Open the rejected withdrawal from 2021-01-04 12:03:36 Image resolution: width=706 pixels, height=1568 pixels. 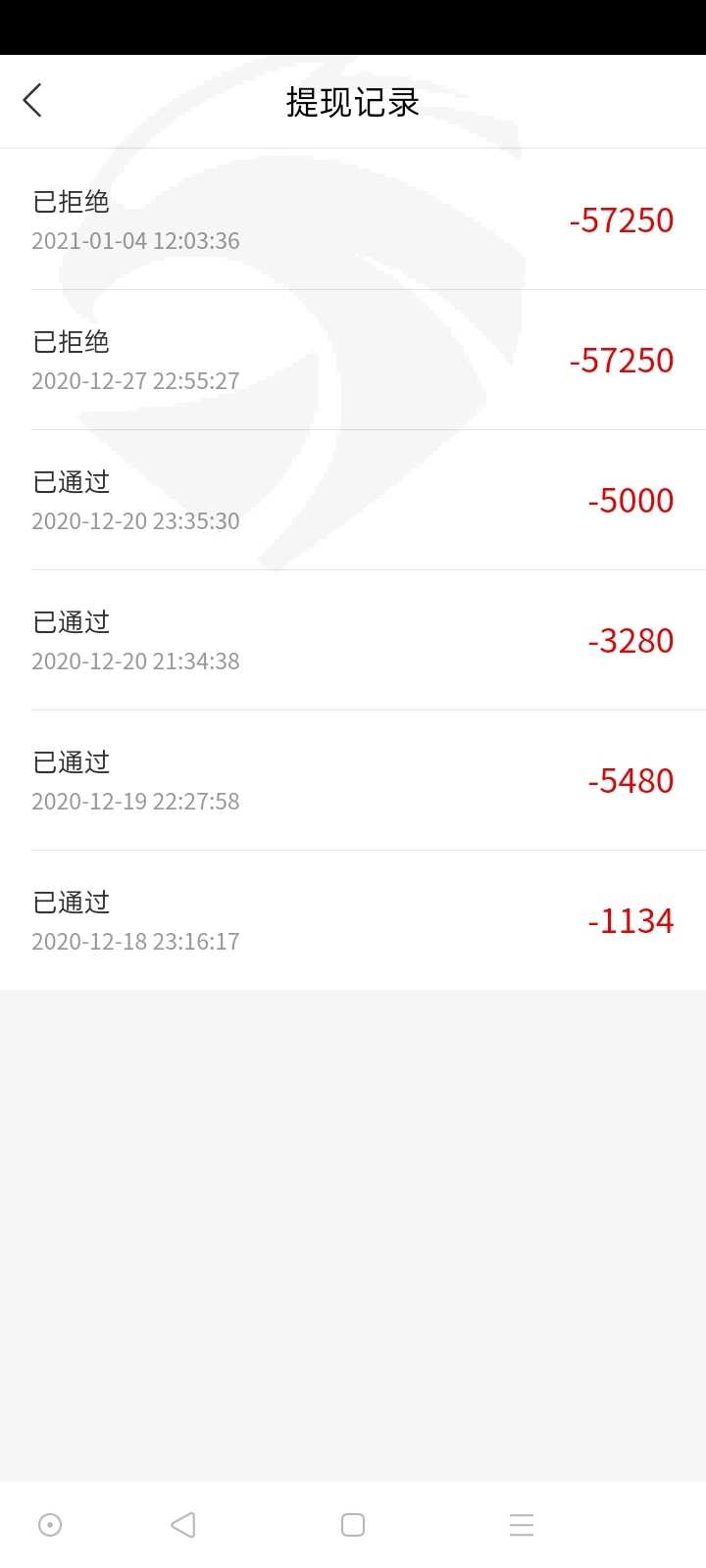[x=353, y=220]
